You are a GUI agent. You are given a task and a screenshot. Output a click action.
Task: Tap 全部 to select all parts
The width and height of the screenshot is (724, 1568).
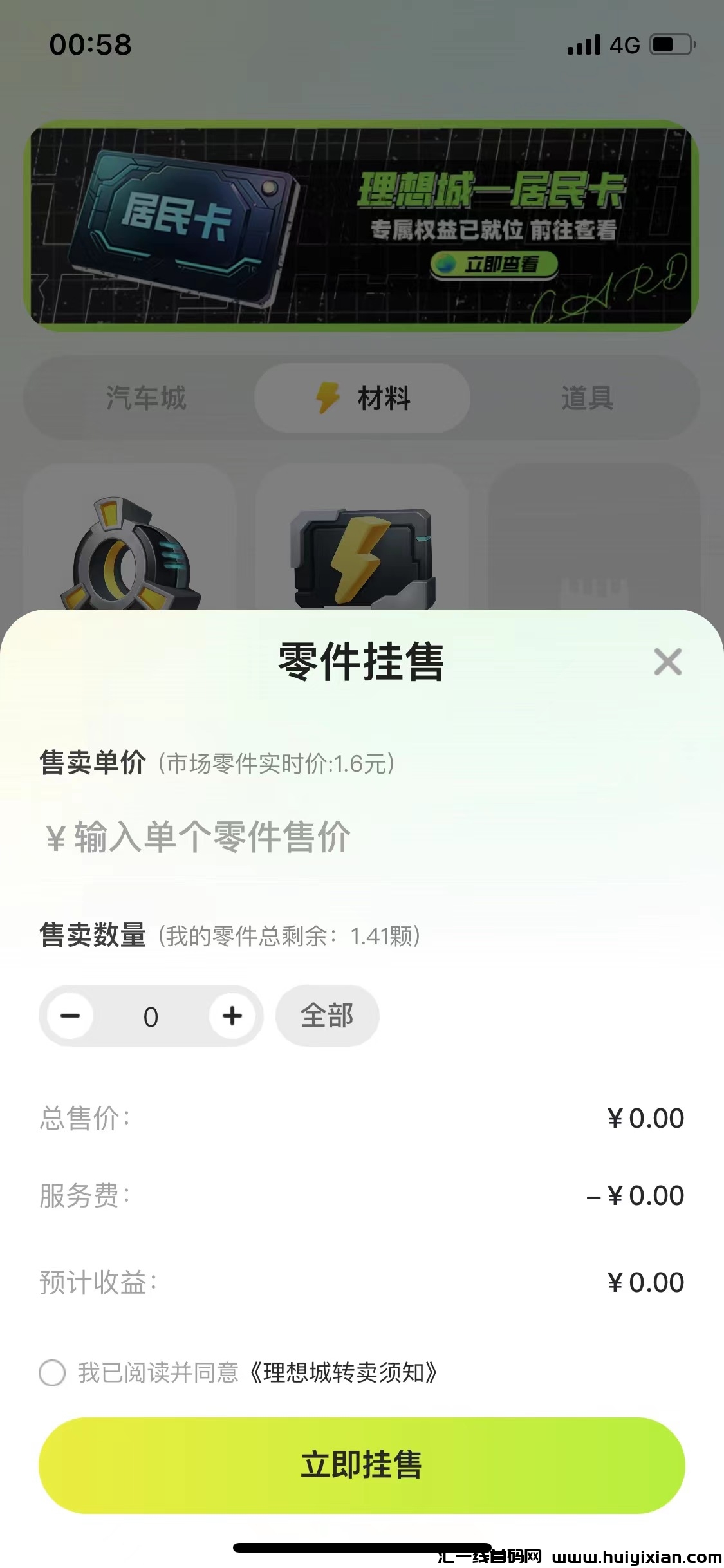[x=327, y=1016]
